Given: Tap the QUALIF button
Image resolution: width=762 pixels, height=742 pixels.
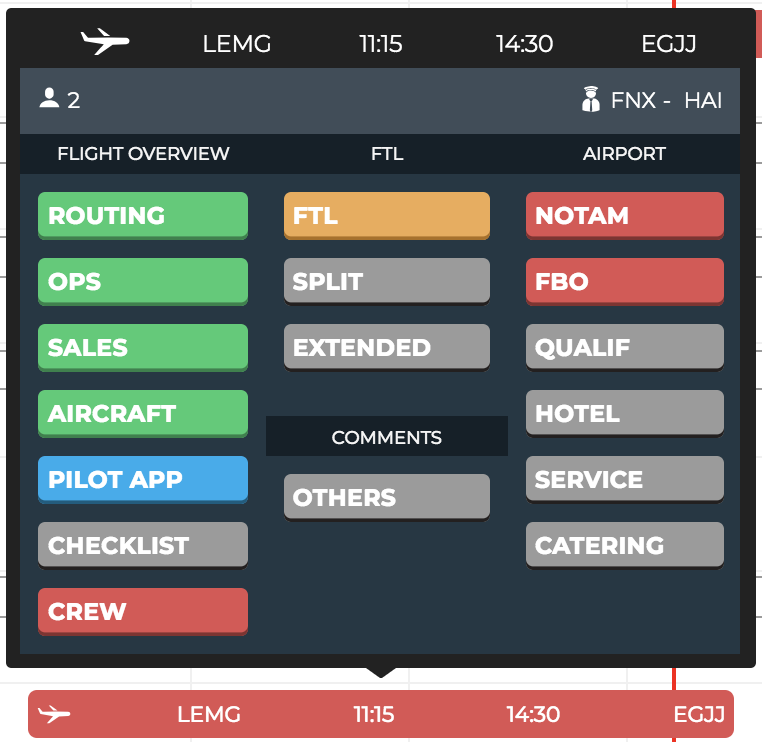Looking at the screenshot, I should click(624, 347).
